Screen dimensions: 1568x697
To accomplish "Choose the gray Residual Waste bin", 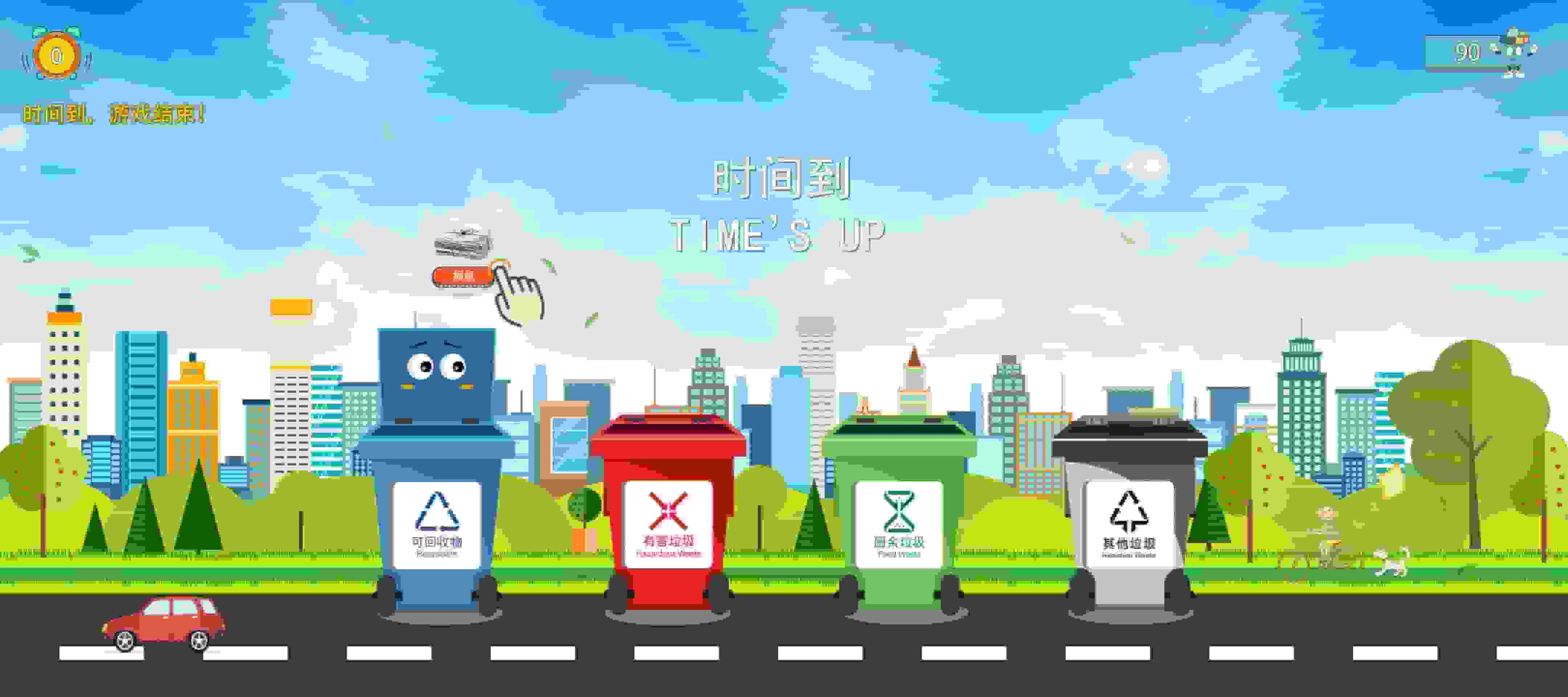I will (1129, 523).
